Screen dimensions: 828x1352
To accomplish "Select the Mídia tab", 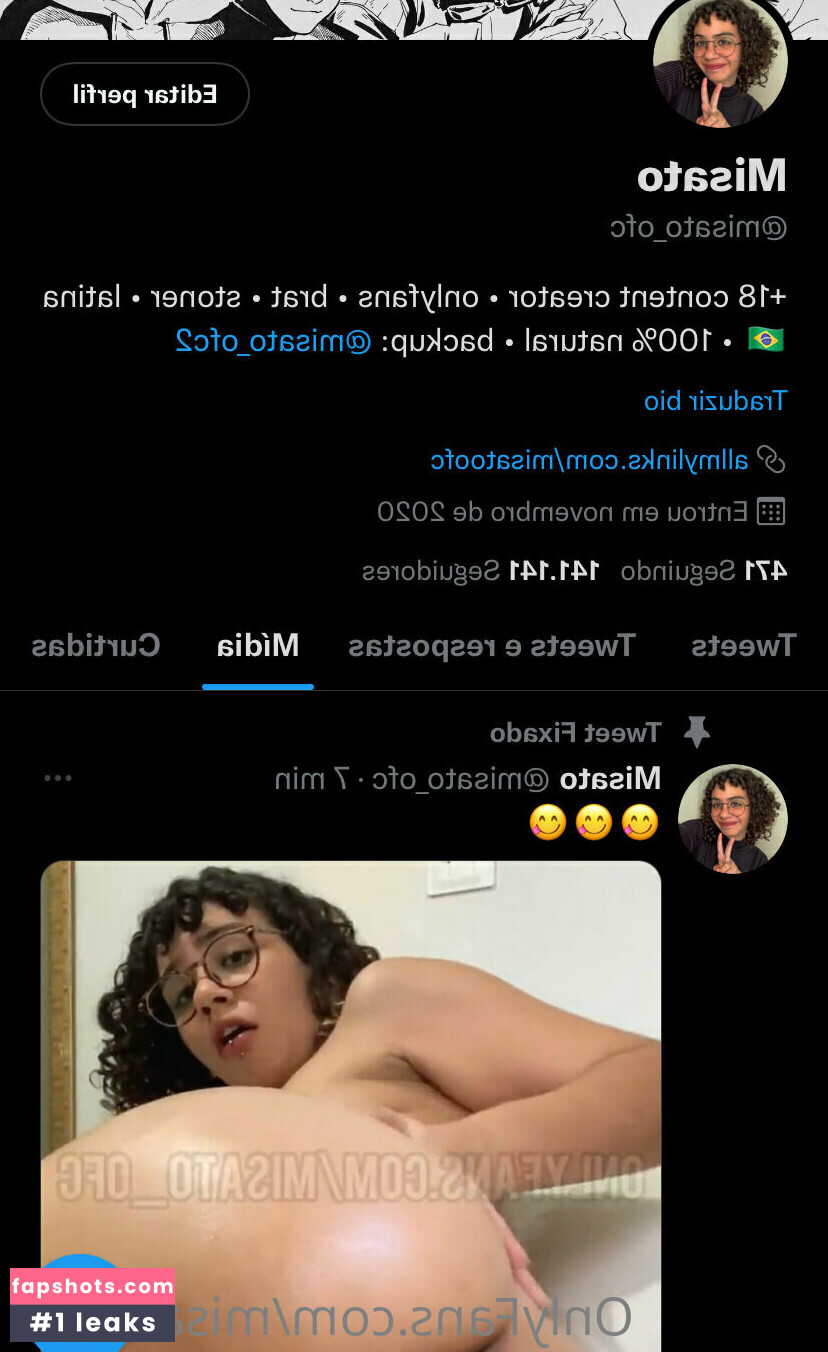I will click(x=258, y=646).
